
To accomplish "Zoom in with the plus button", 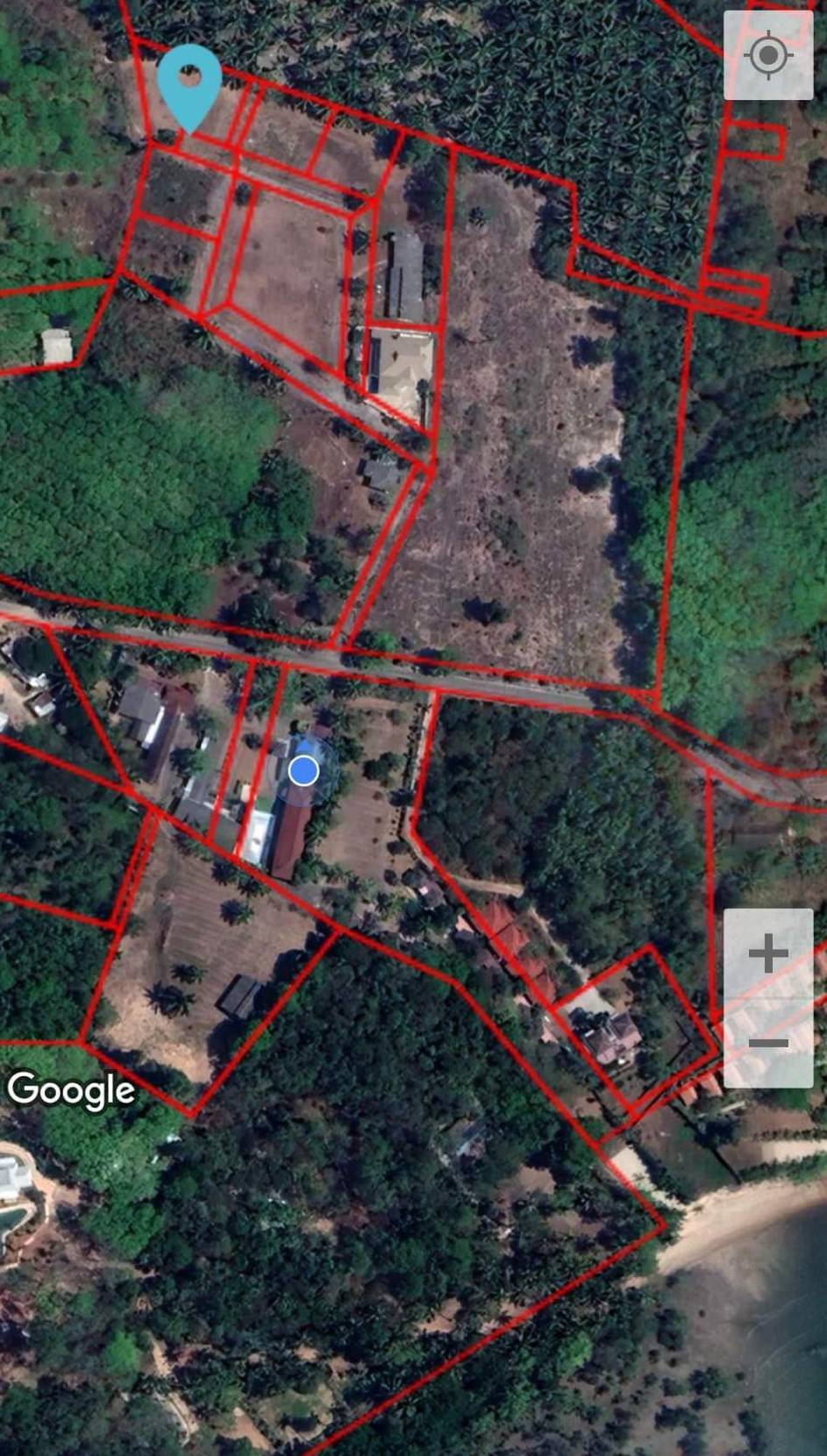I will (768, 953).
